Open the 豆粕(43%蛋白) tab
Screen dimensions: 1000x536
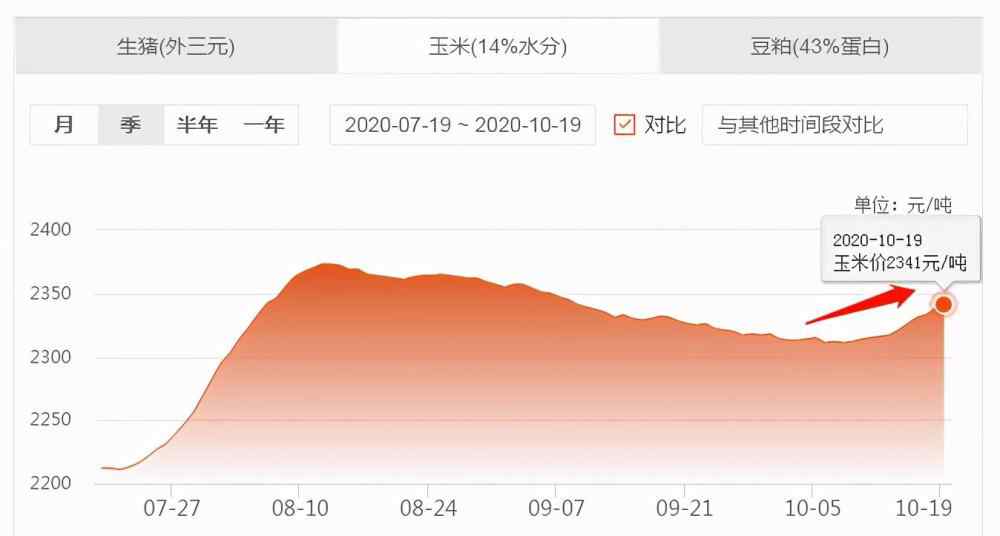coord(819,46)
